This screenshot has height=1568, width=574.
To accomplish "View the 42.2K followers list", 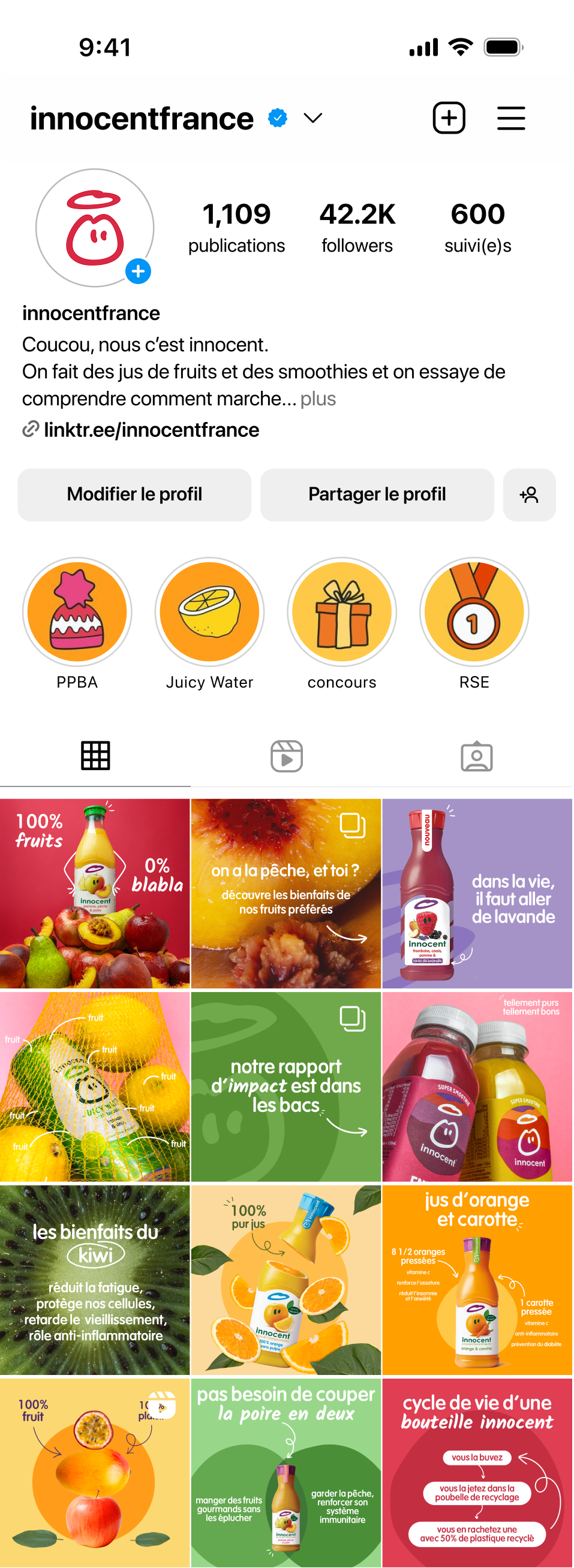I will 357,228.
